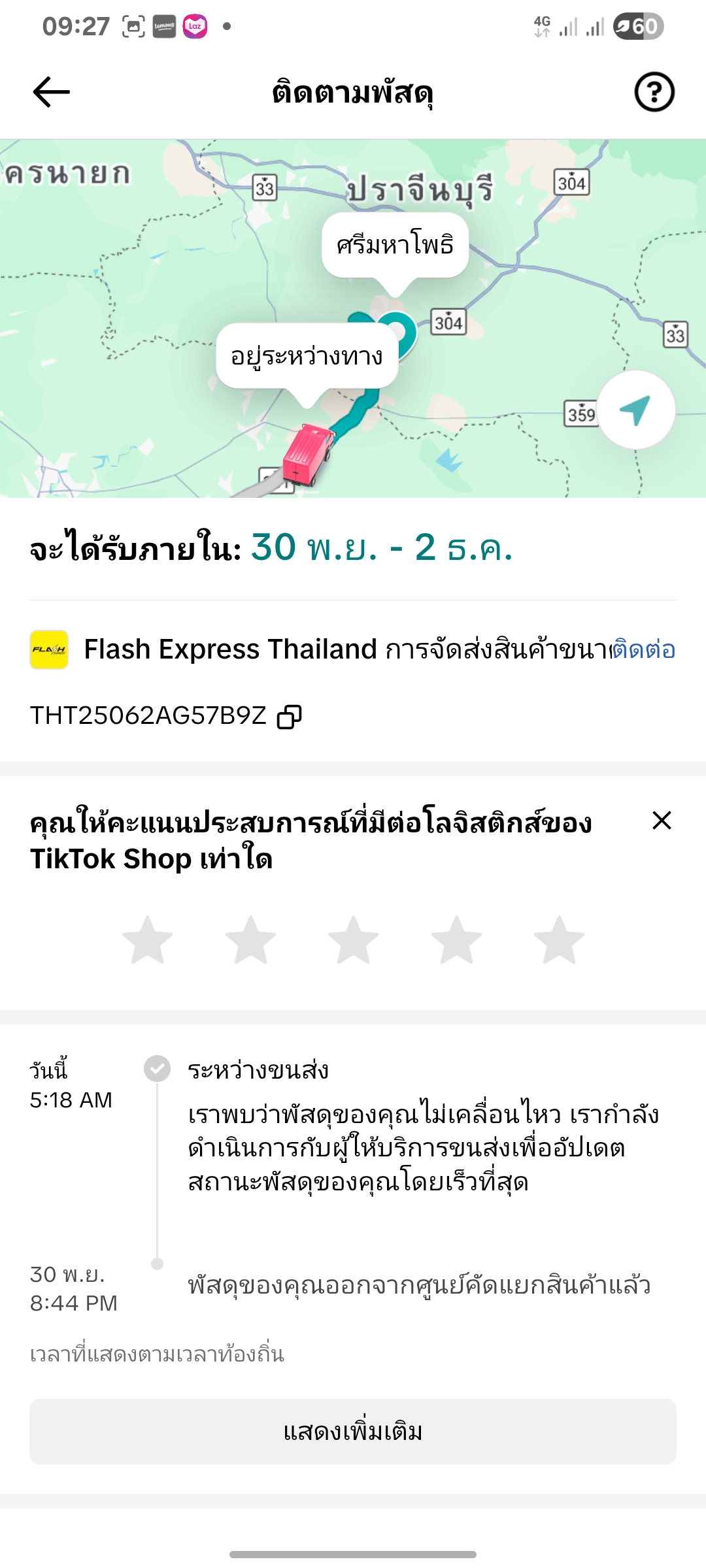Expand tracking history with แสดงเพิ่มเติม
Screen dimensions: 706x1568
point(353,1431)
